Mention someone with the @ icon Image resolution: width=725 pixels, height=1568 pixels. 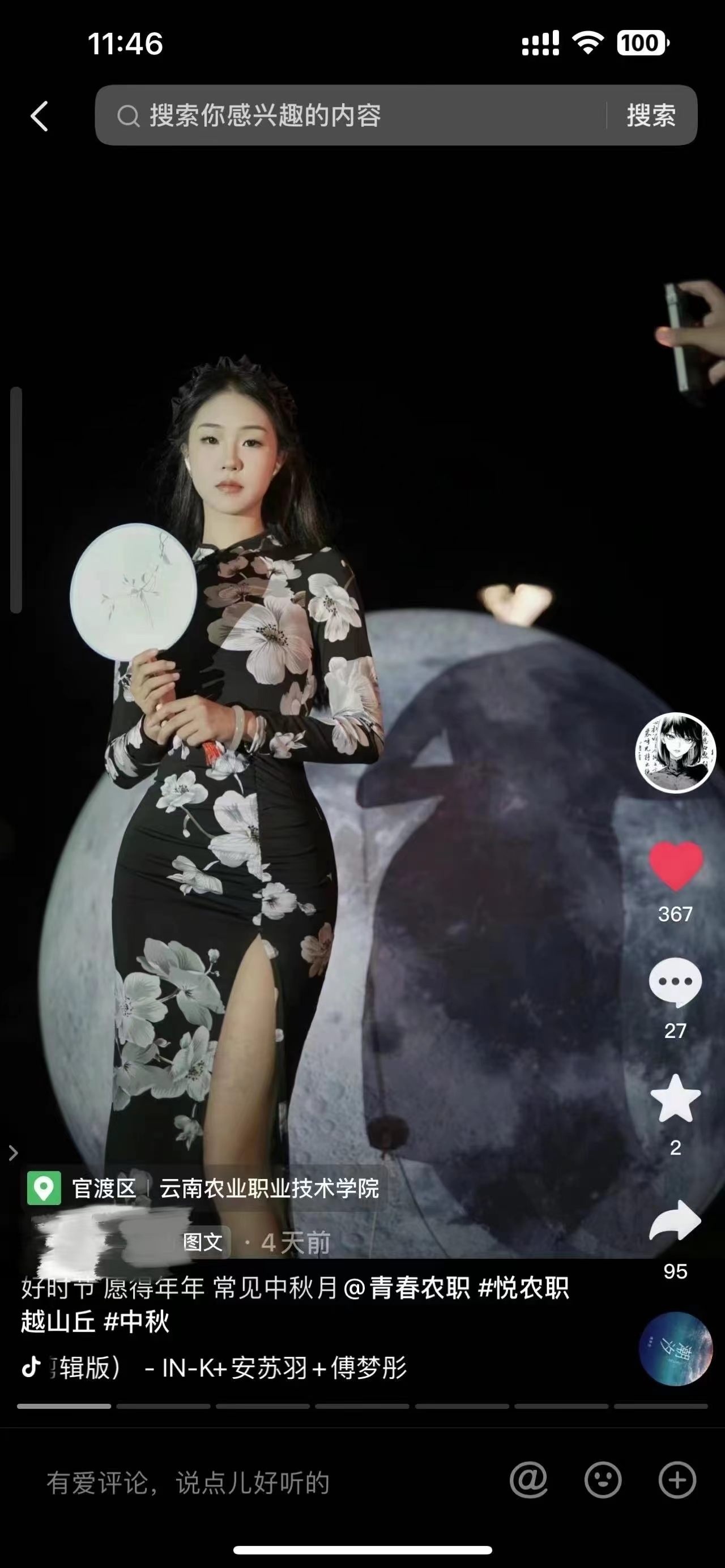528,1480
